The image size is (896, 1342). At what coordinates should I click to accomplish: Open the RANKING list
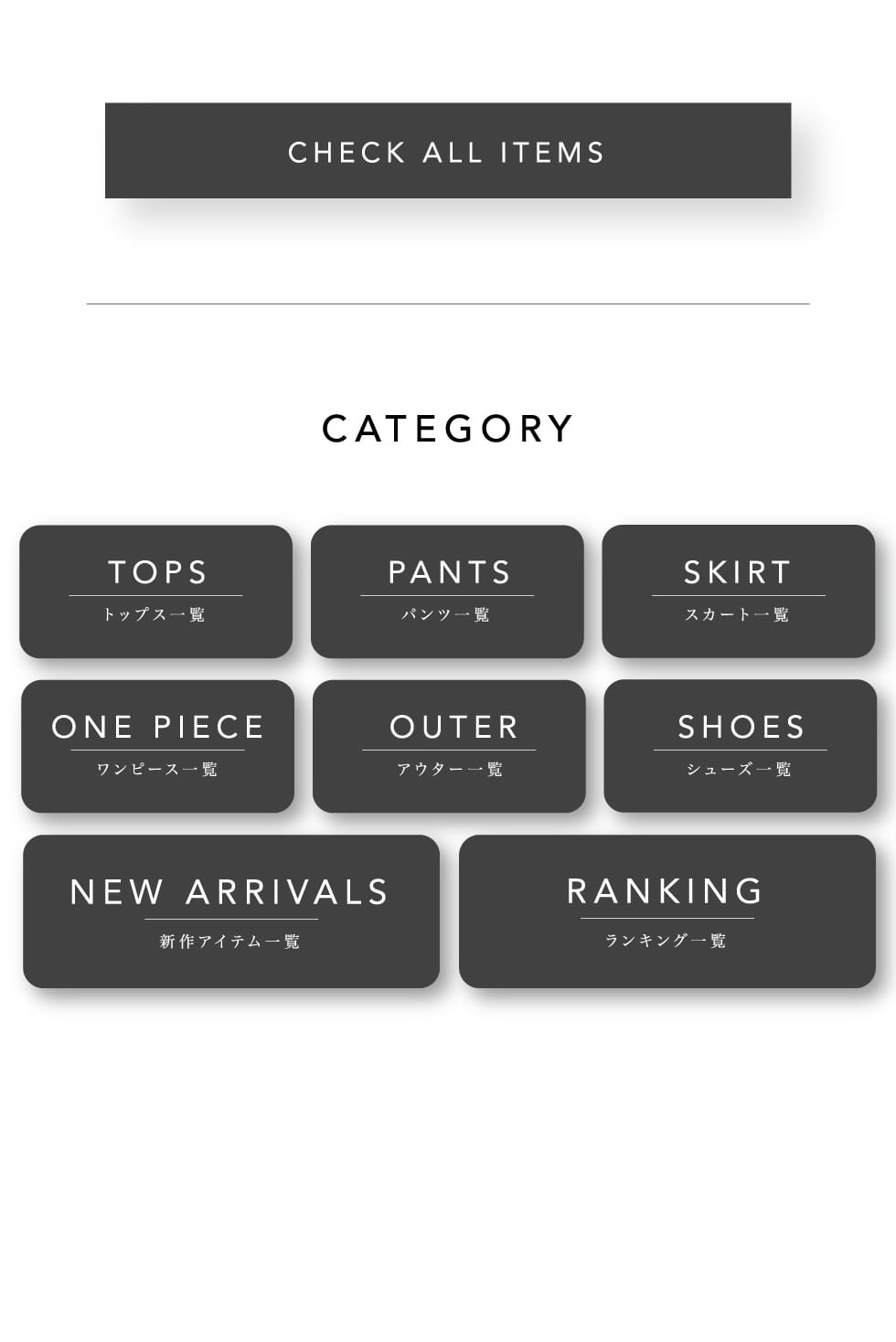click(x=667, y=911)
